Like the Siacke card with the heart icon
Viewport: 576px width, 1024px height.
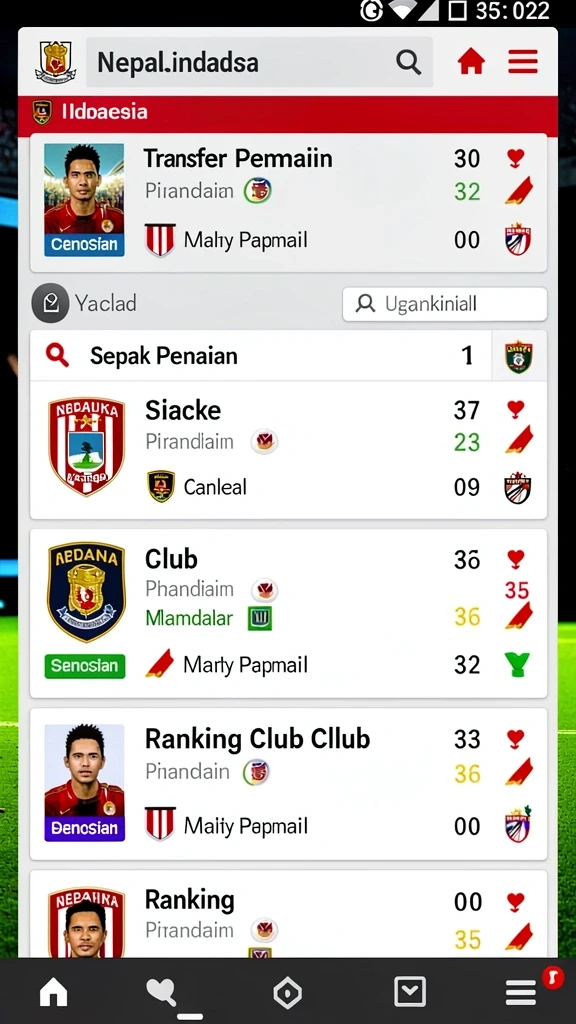516,409
